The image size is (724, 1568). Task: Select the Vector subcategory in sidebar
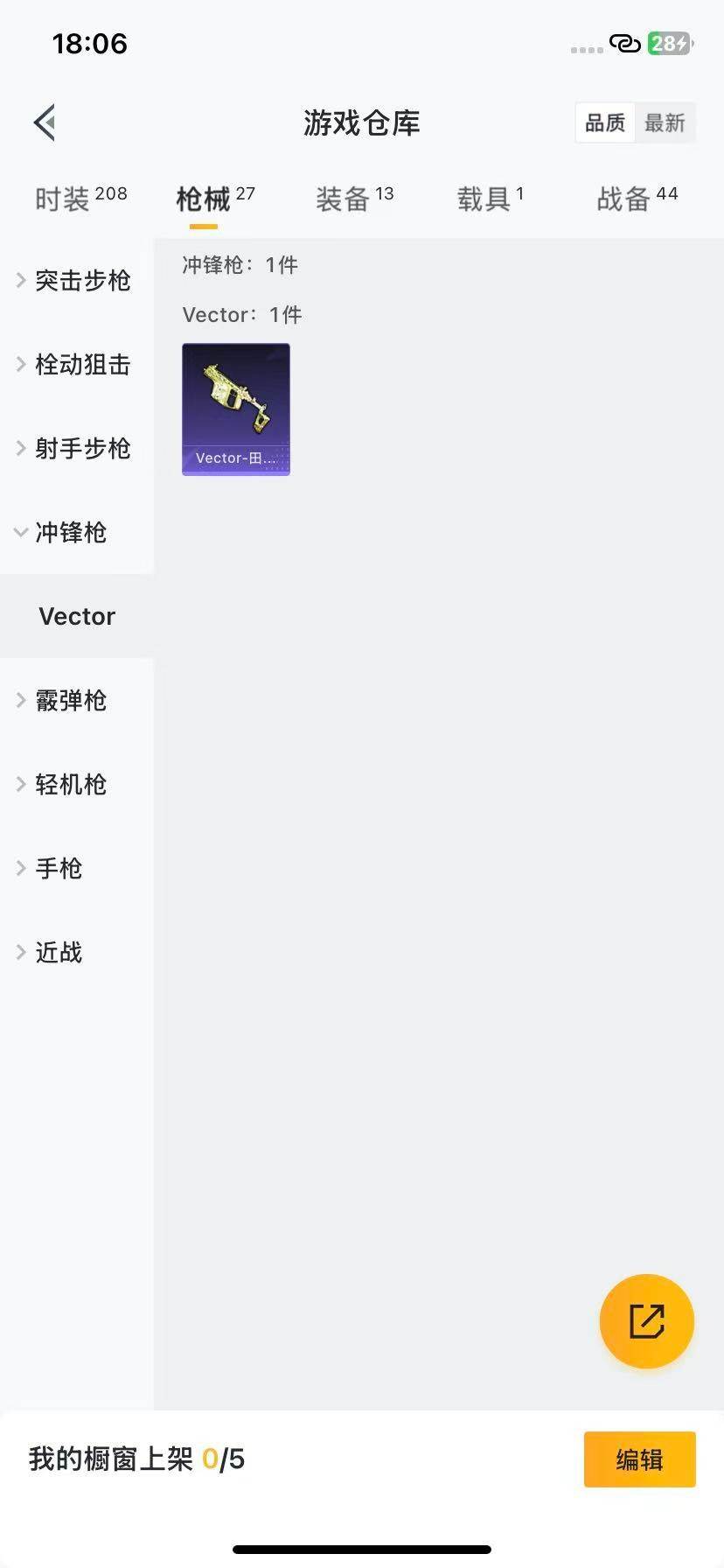pyautogui.click(x=76, y=616)
